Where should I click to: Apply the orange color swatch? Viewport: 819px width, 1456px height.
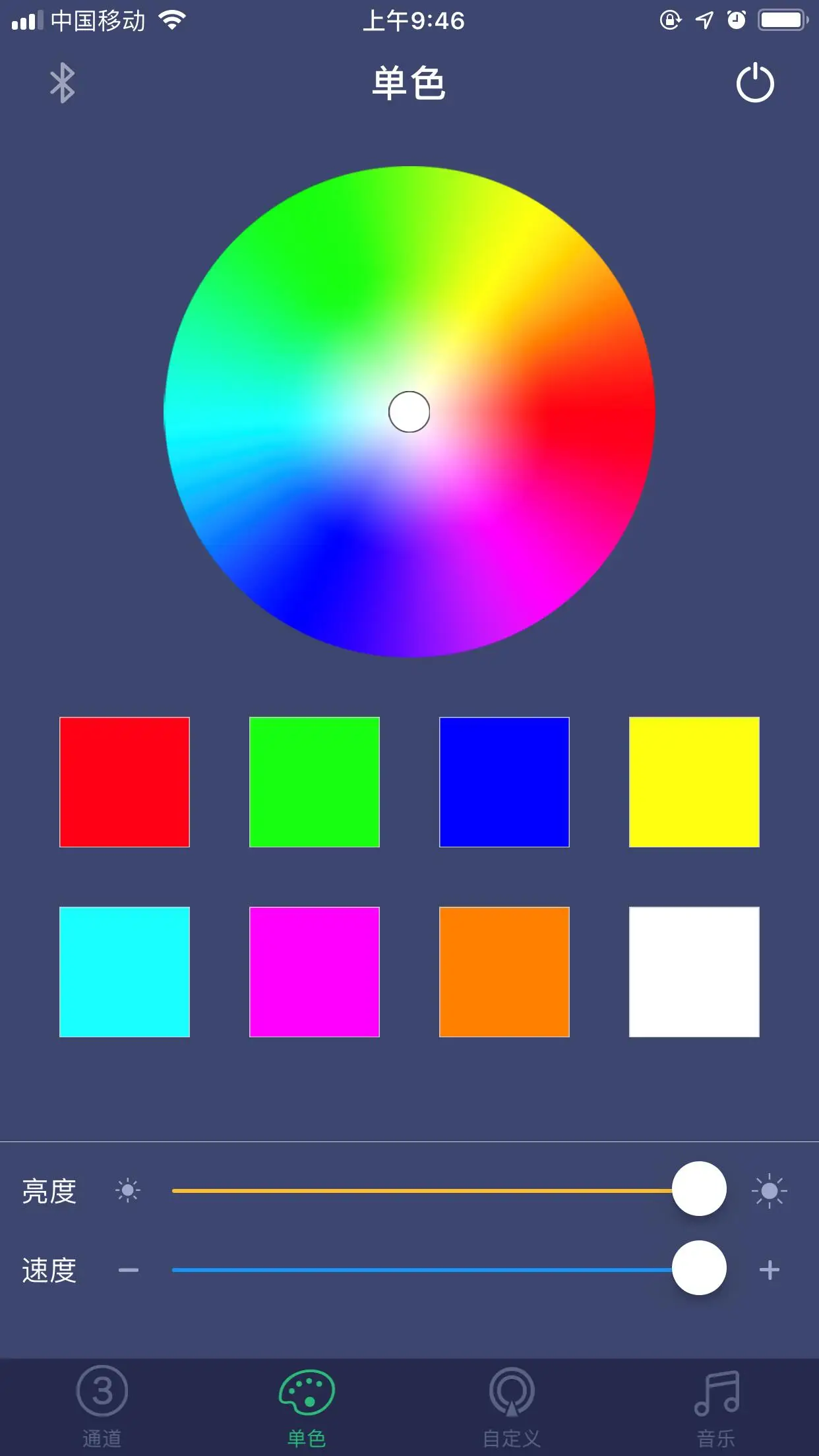[504, 972]
